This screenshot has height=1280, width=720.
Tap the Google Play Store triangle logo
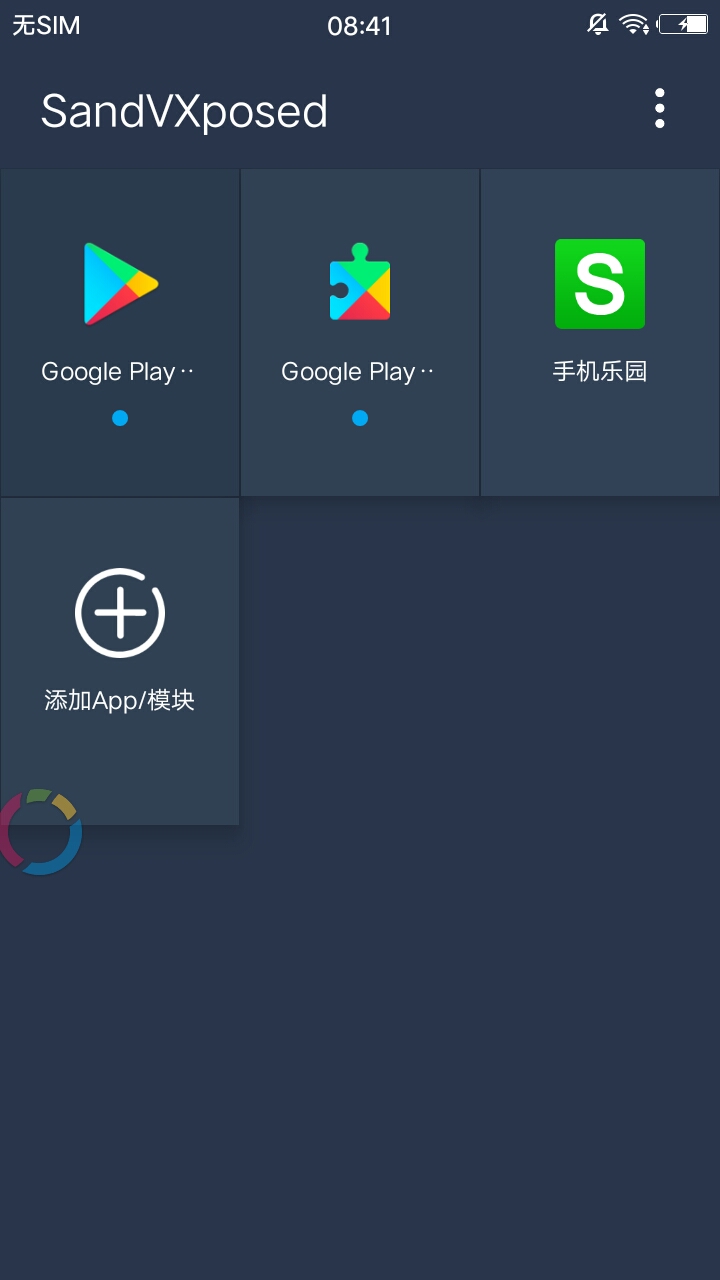click(120, 283)
